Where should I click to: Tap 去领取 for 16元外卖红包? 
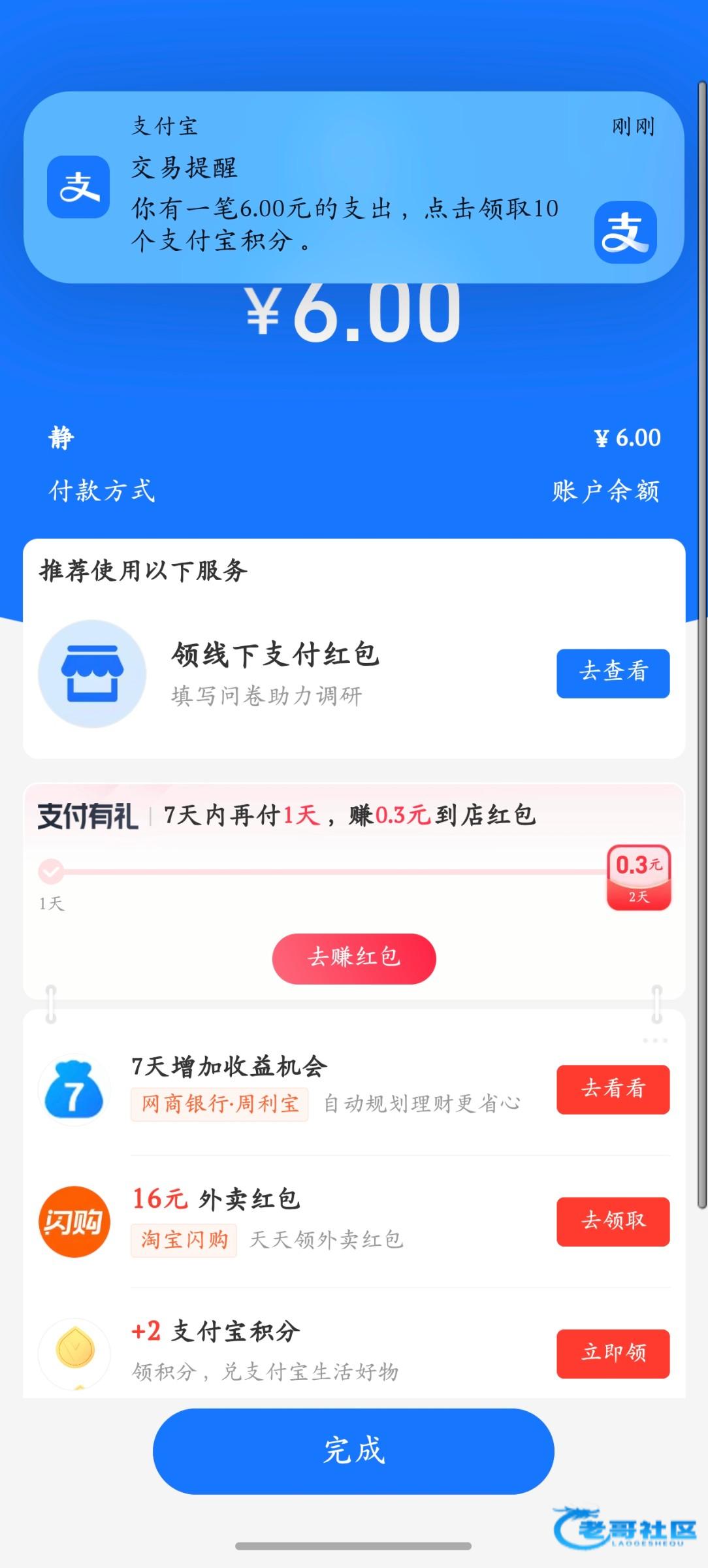click(613, 1221)
